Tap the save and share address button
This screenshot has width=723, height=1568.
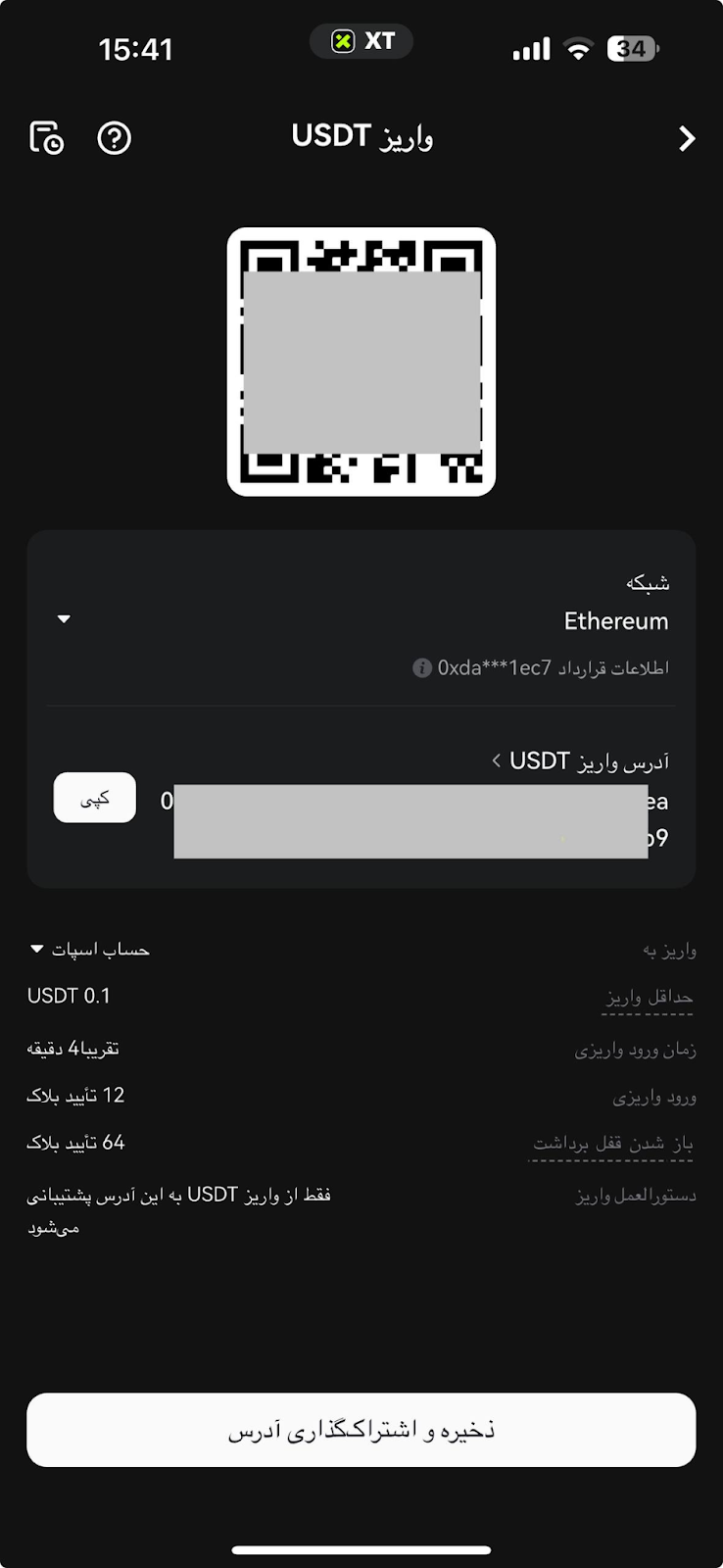click(361, 1430)
